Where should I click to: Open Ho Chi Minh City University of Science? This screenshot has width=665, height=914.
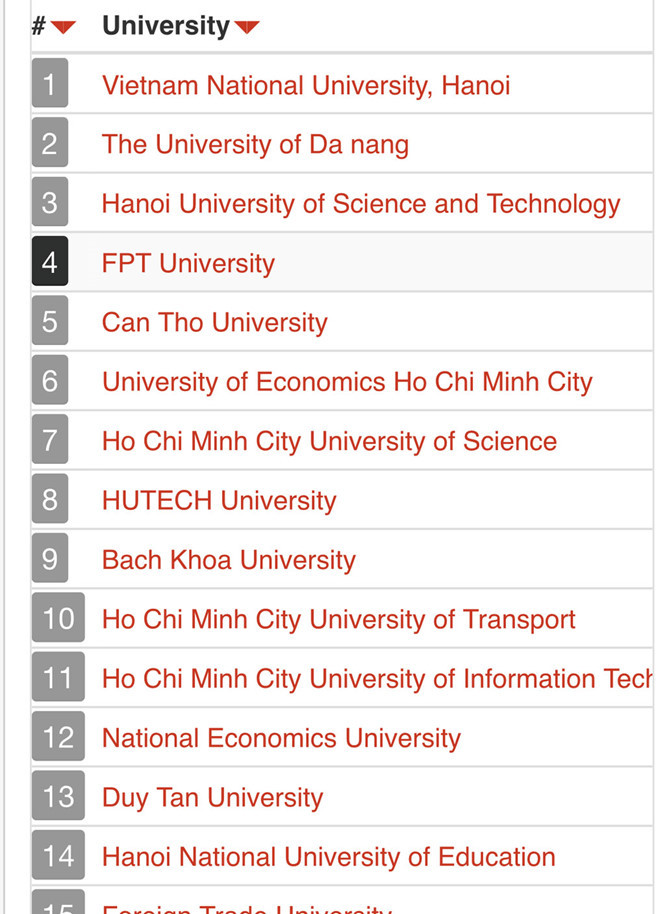coord(329,441)
